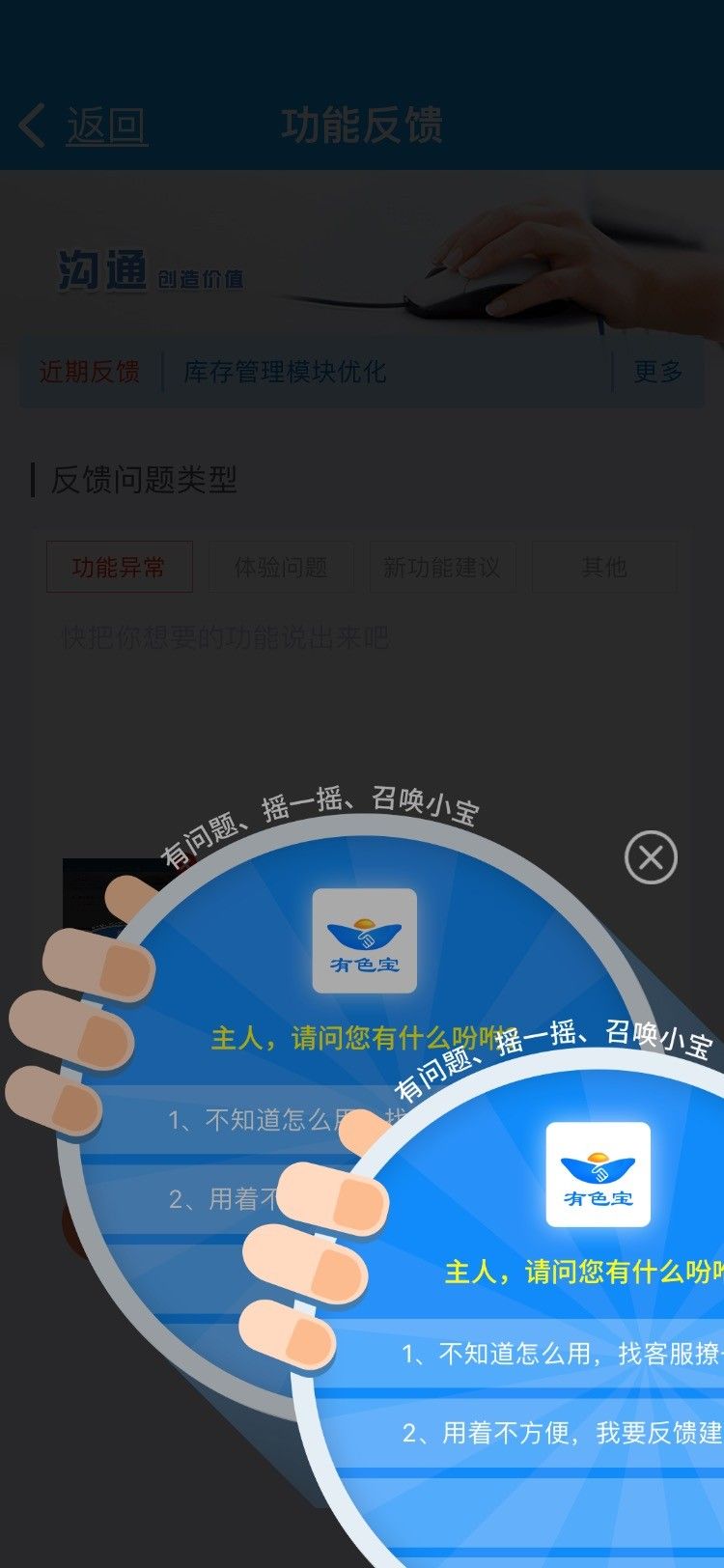Image resolution: width=724 pixels, height=1568 pixels.
Task: Close the 召唤小宝 popup overlay
Action: click(x=651, y=856)
